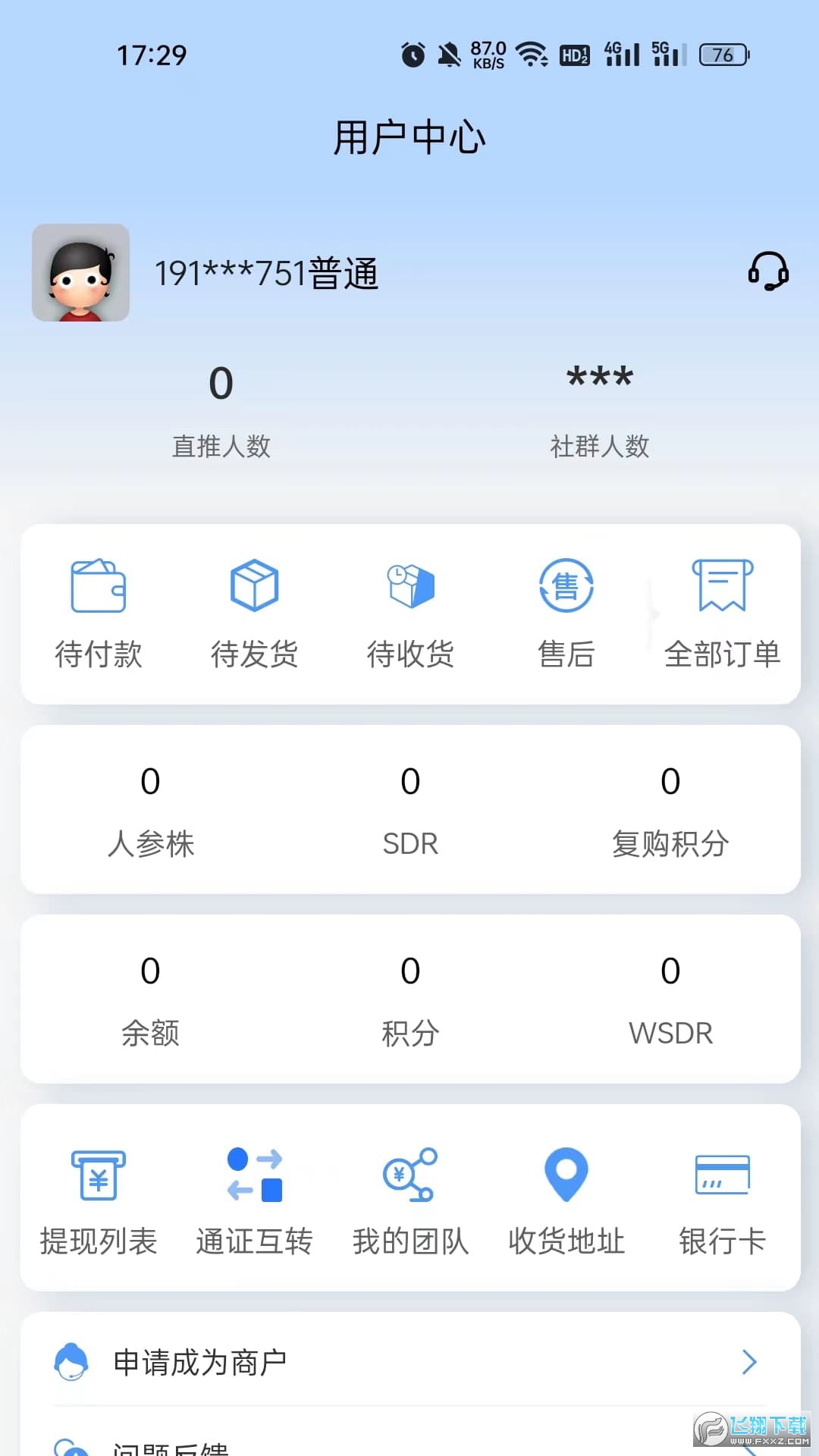View SDR balance details
The image size is (819, 1456).
tap(410, 810)
